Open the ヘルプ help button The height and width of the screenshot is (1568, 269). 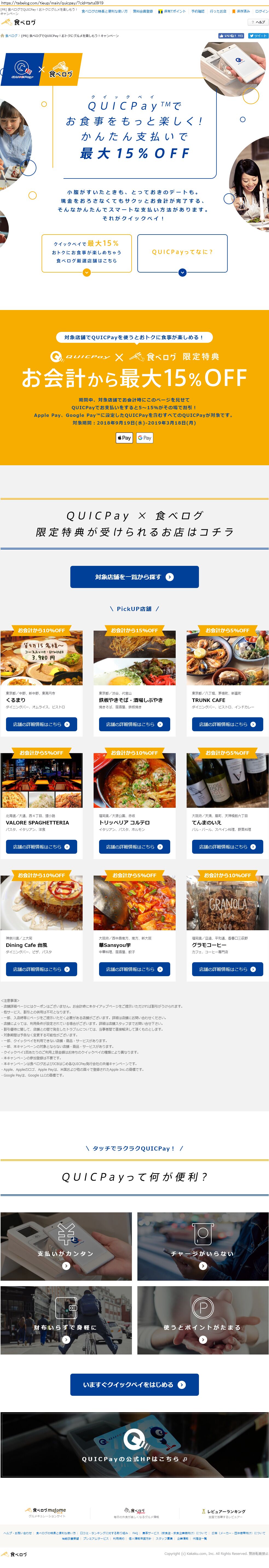[259, 22]
